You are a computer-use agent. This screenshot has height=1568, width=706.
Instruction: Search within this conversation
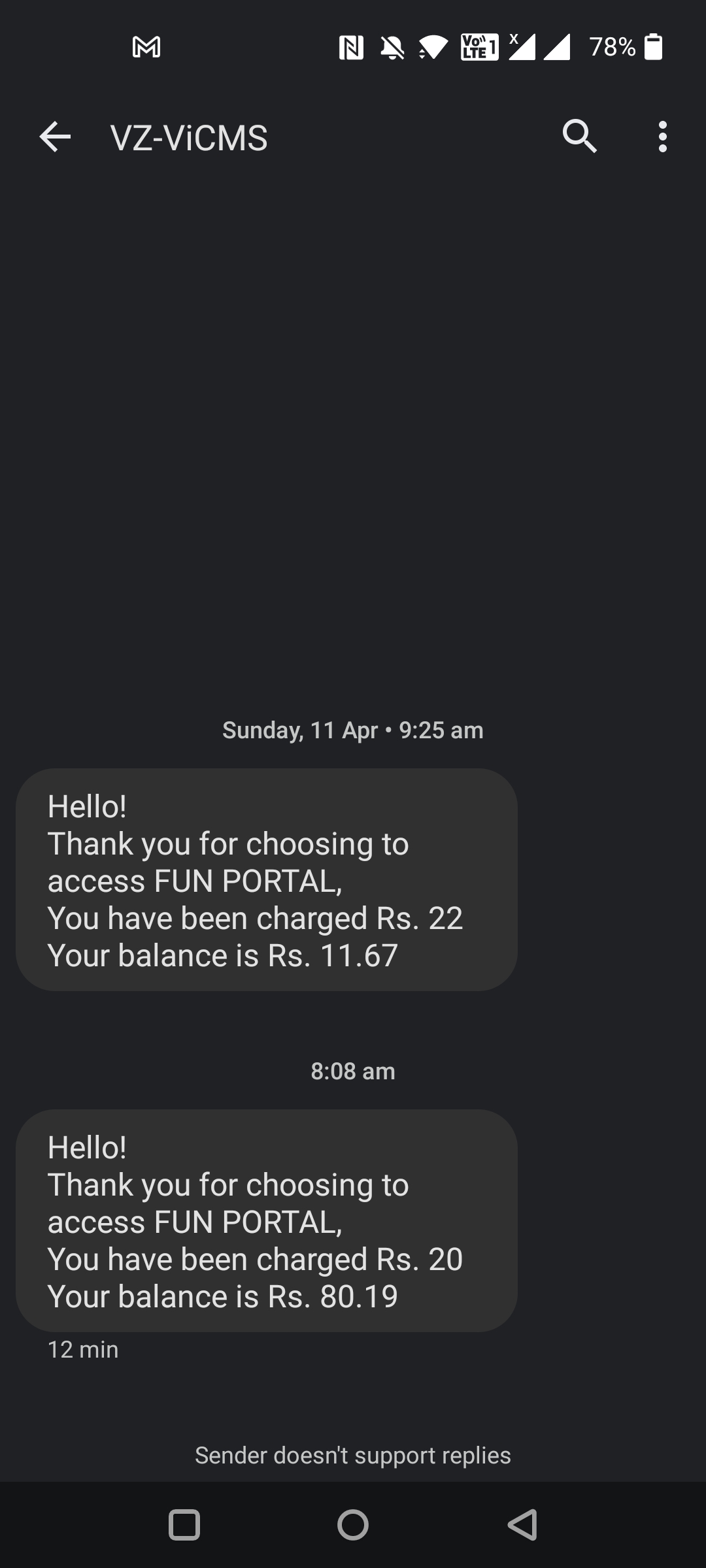click(x=579, y=137)
